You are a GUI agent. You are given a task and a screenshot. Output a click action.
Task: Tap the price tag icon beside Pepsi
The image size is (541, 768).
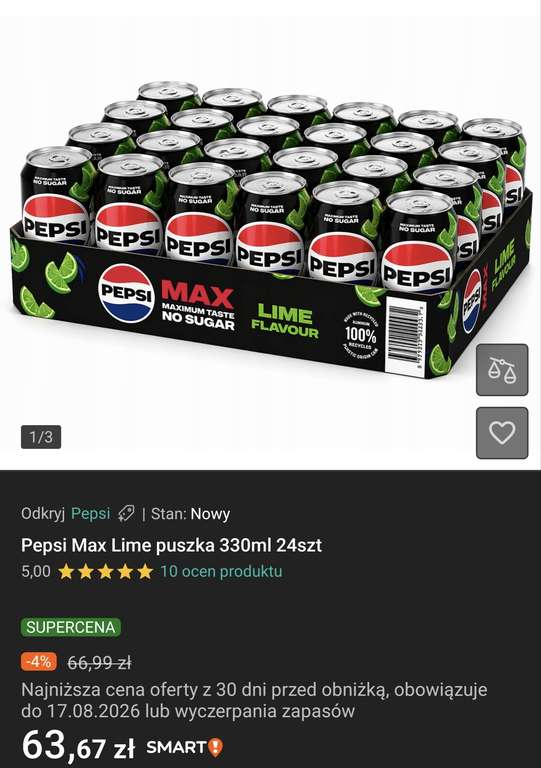[126, 514]
